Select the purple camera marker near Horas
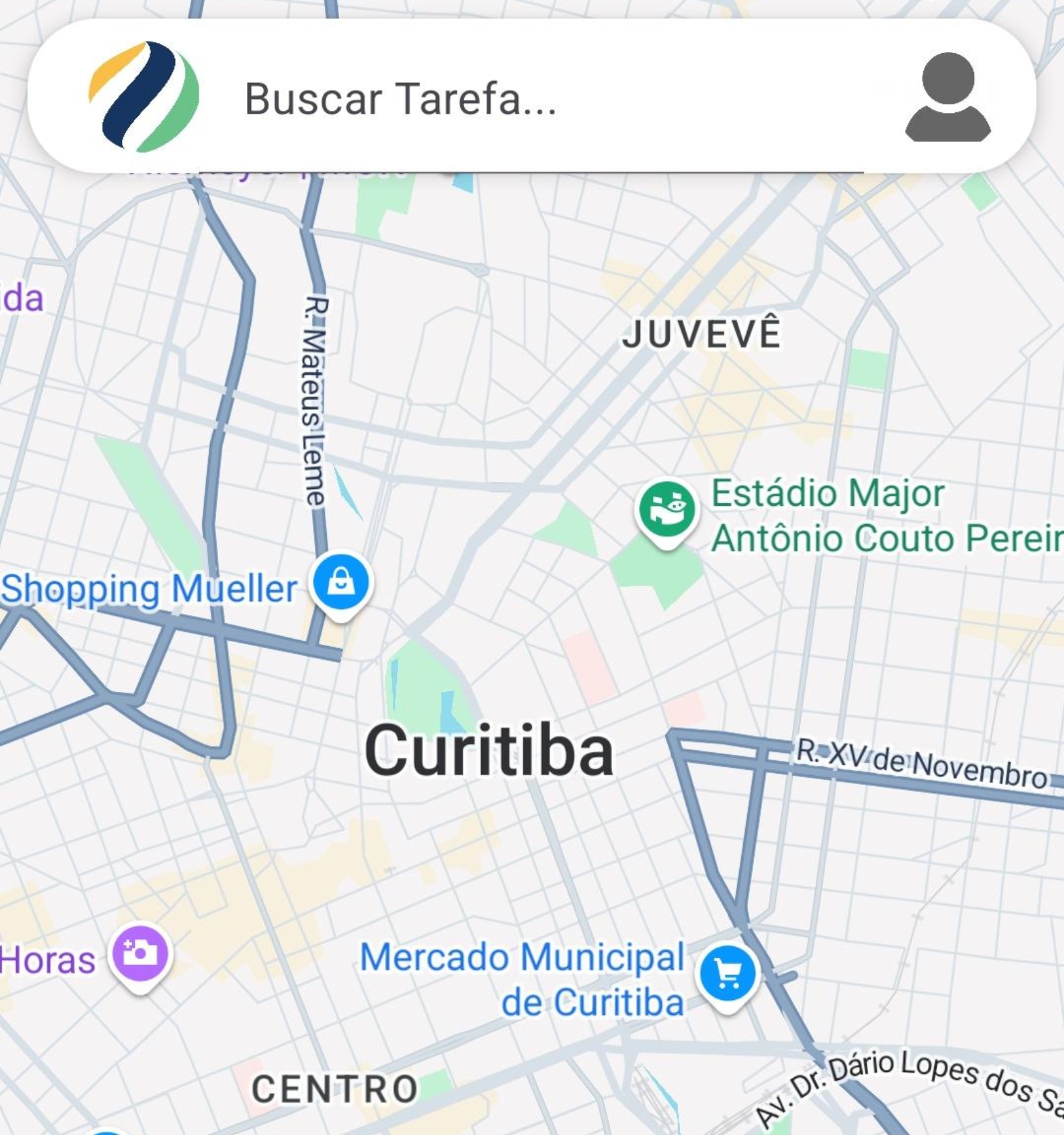1064x1135 pixels. coord(141,953)
